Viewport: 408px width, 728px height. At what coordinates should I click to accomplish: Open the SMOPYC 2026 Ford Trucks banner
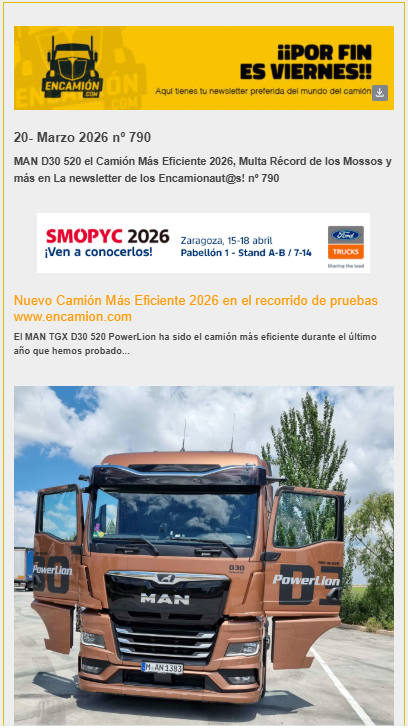tap(203, 243)
